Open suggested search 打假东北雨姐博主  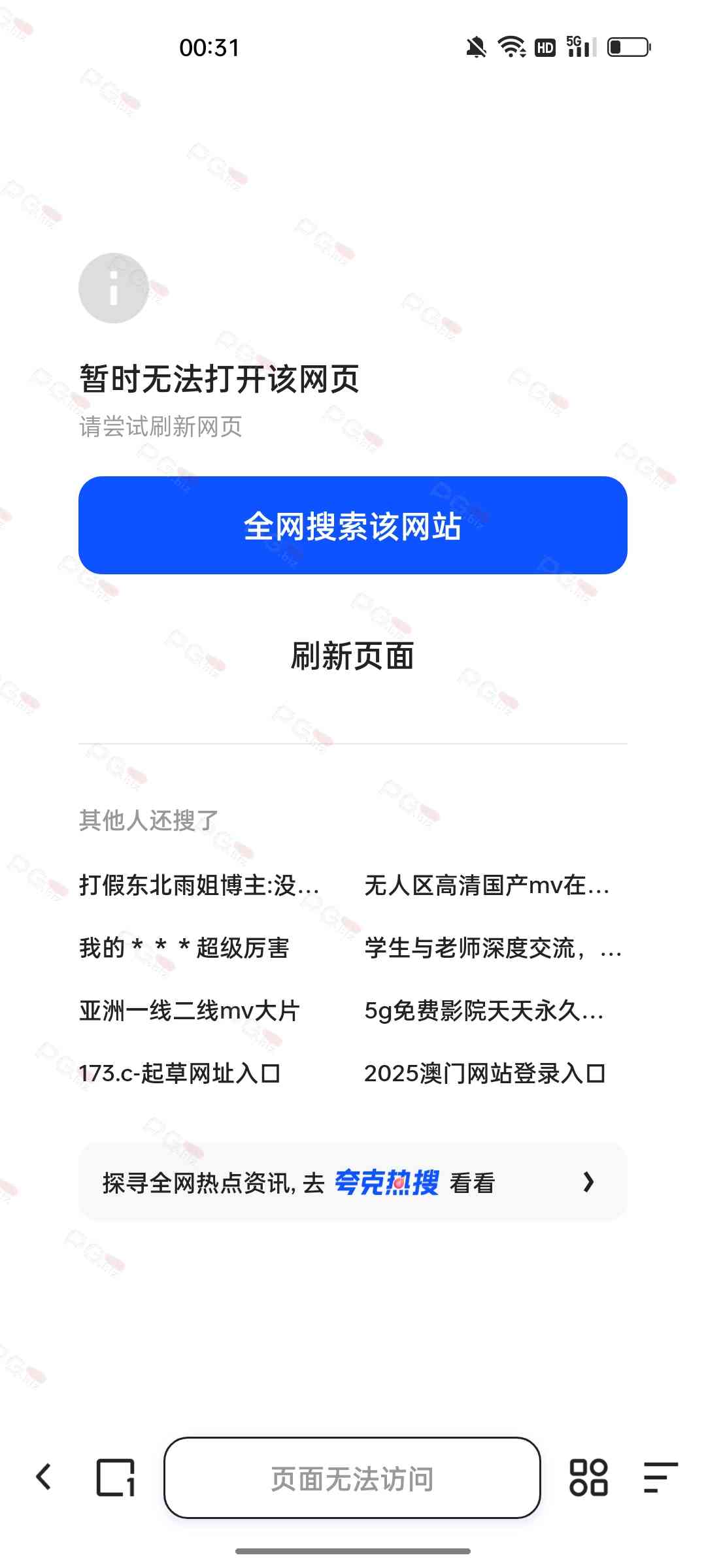point(199,885)
